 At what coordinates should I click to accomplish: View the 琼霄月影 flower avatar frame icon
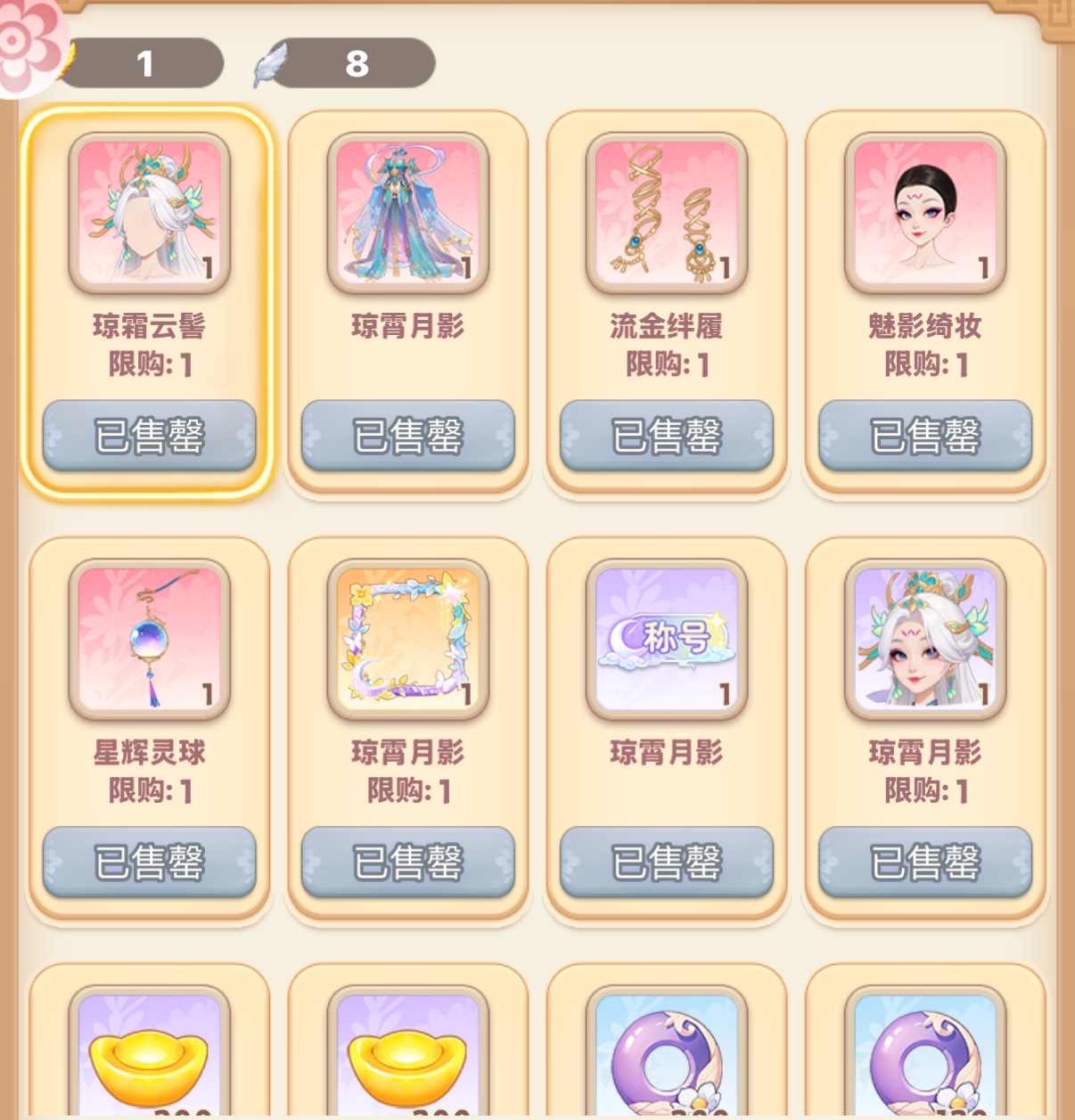click(x=407, y=639)
